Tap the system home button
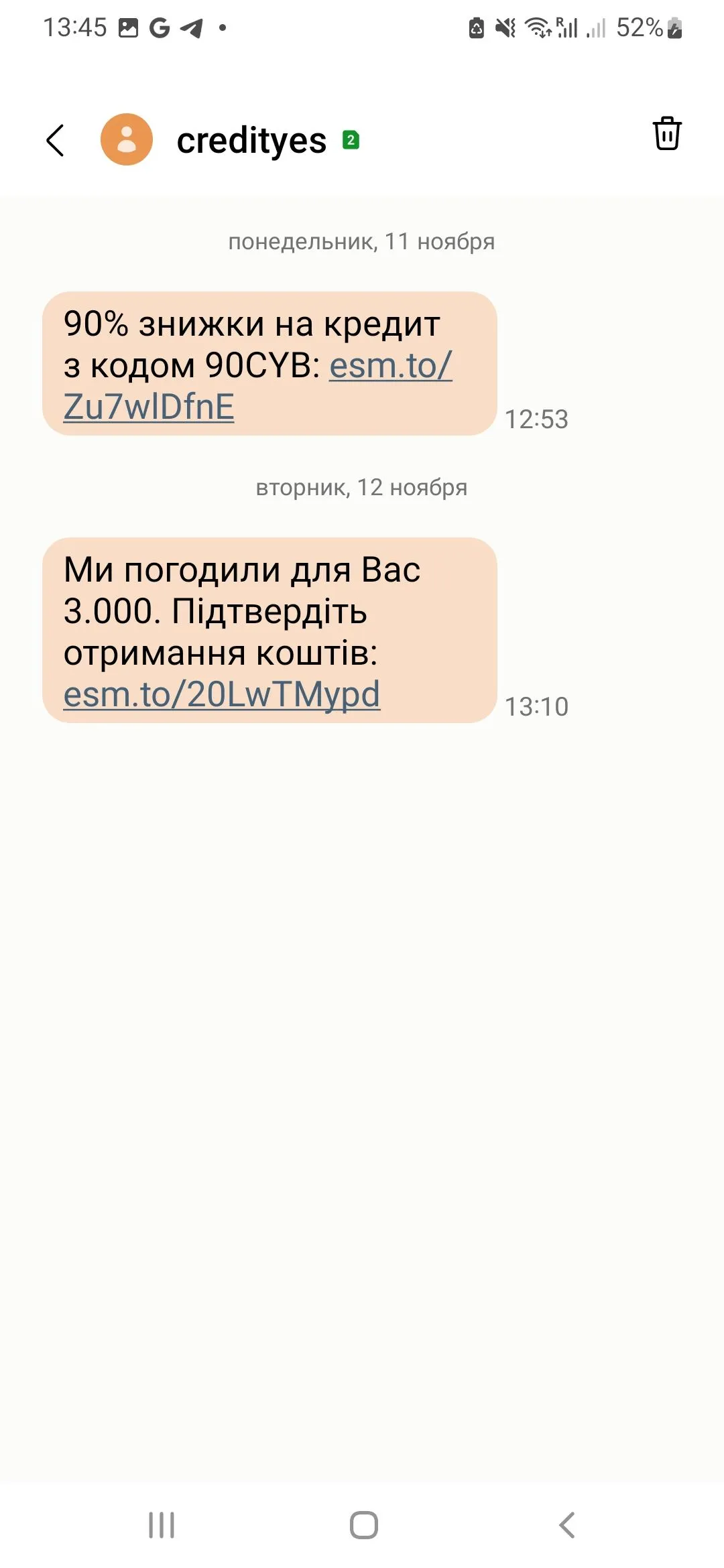Viewport: 724px width, 1568px height. [363, 1525]
